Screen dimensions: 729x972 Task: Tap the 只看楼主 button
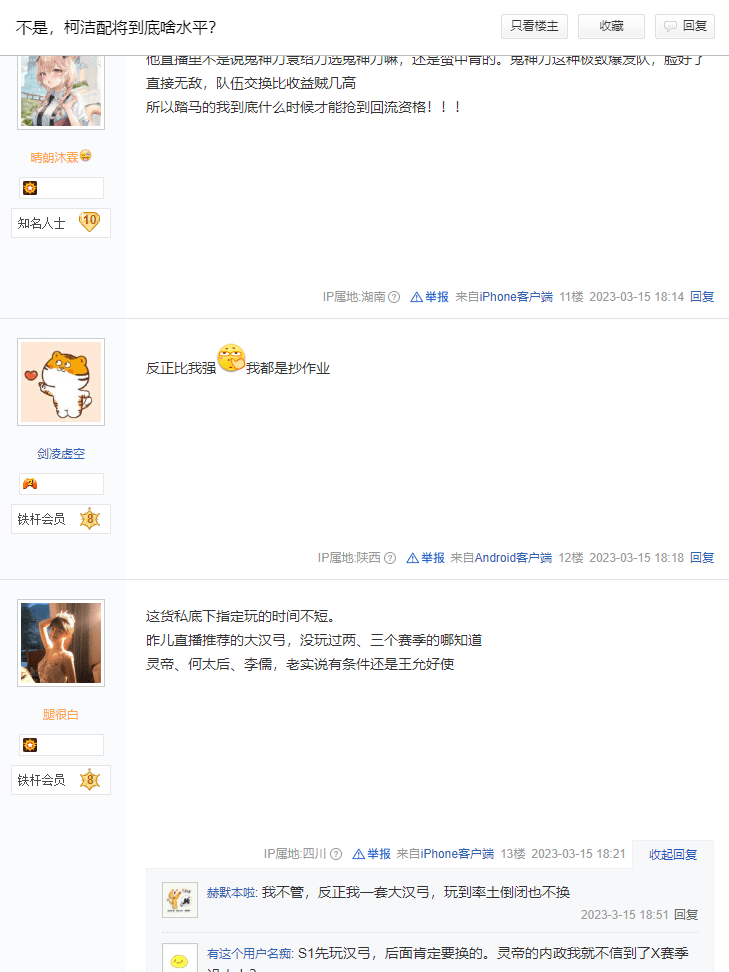click(534, 26)
